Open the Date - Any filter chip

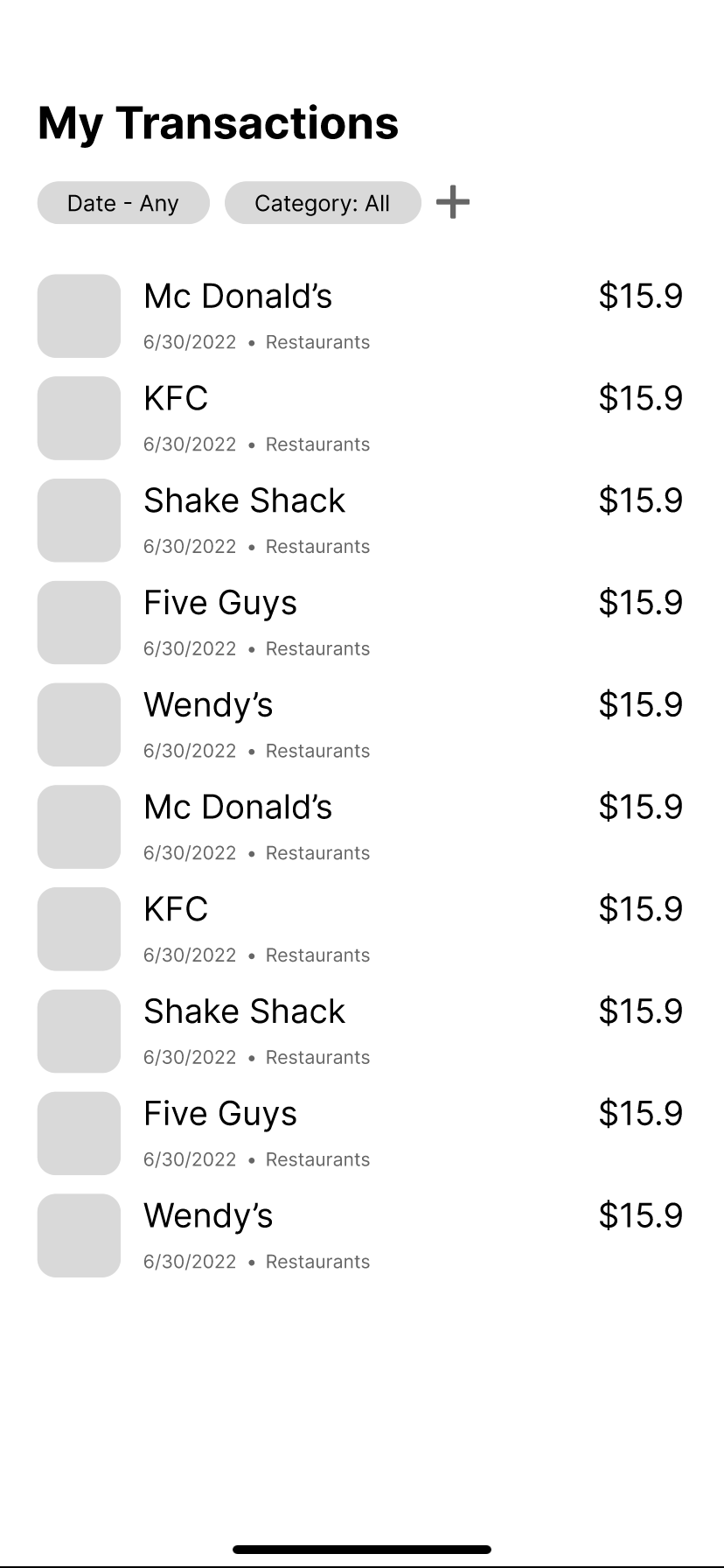tap(123, 203)
